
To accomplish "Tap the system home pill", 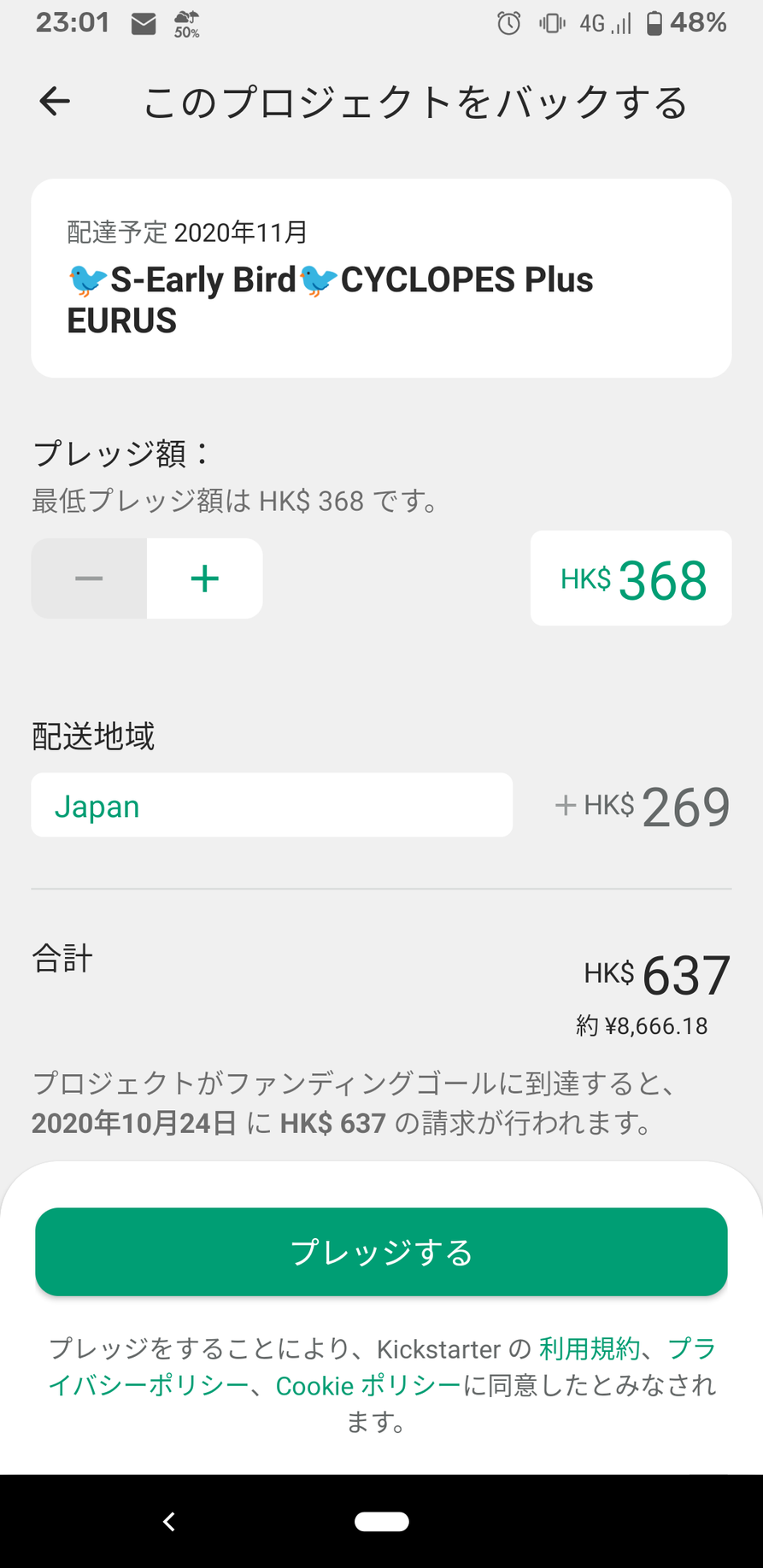I will 381,1522.
